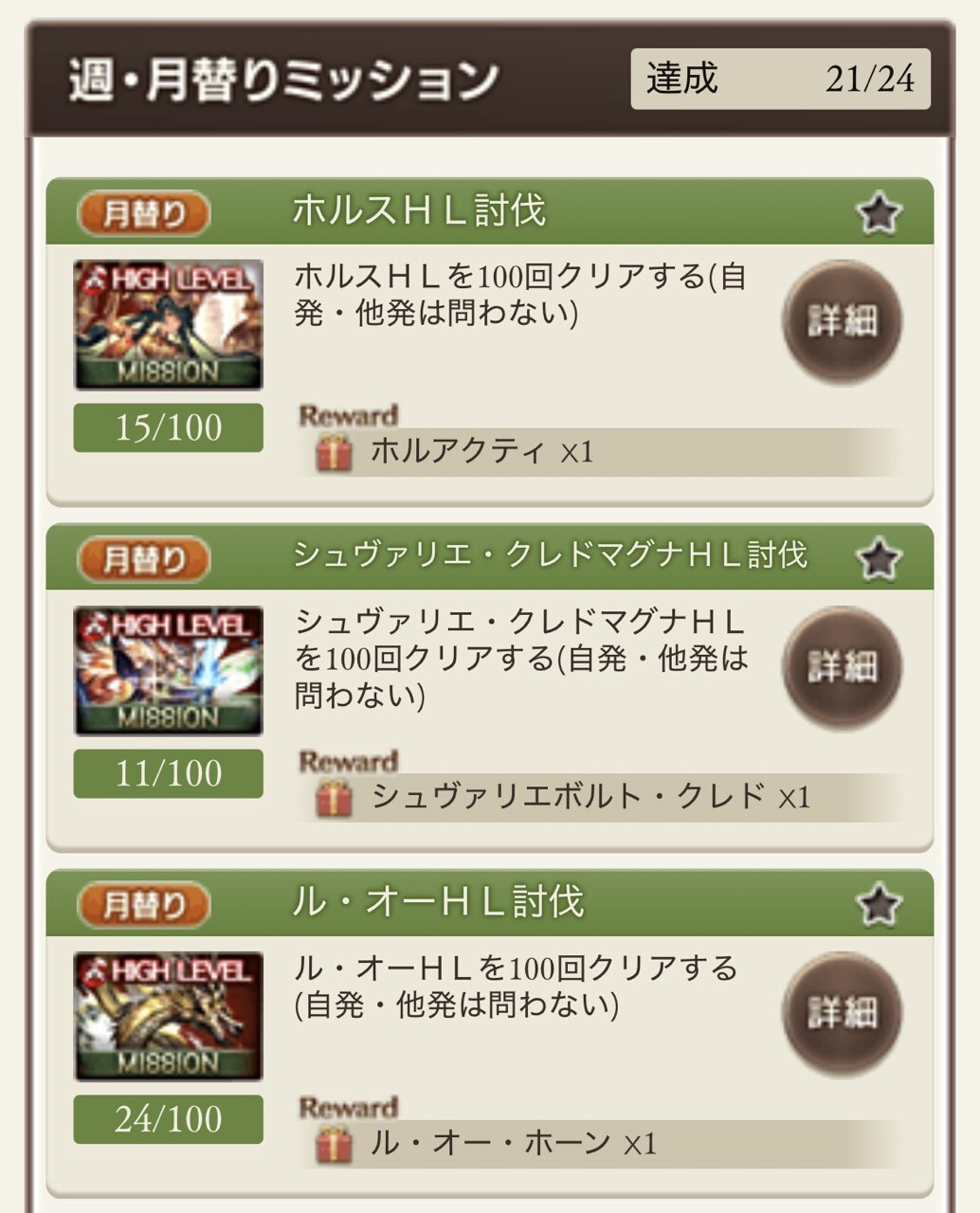View 詳細 for ル・オーHL討伐 mission
Viewport: 980px width, 1213px height.
[842, 1013]
